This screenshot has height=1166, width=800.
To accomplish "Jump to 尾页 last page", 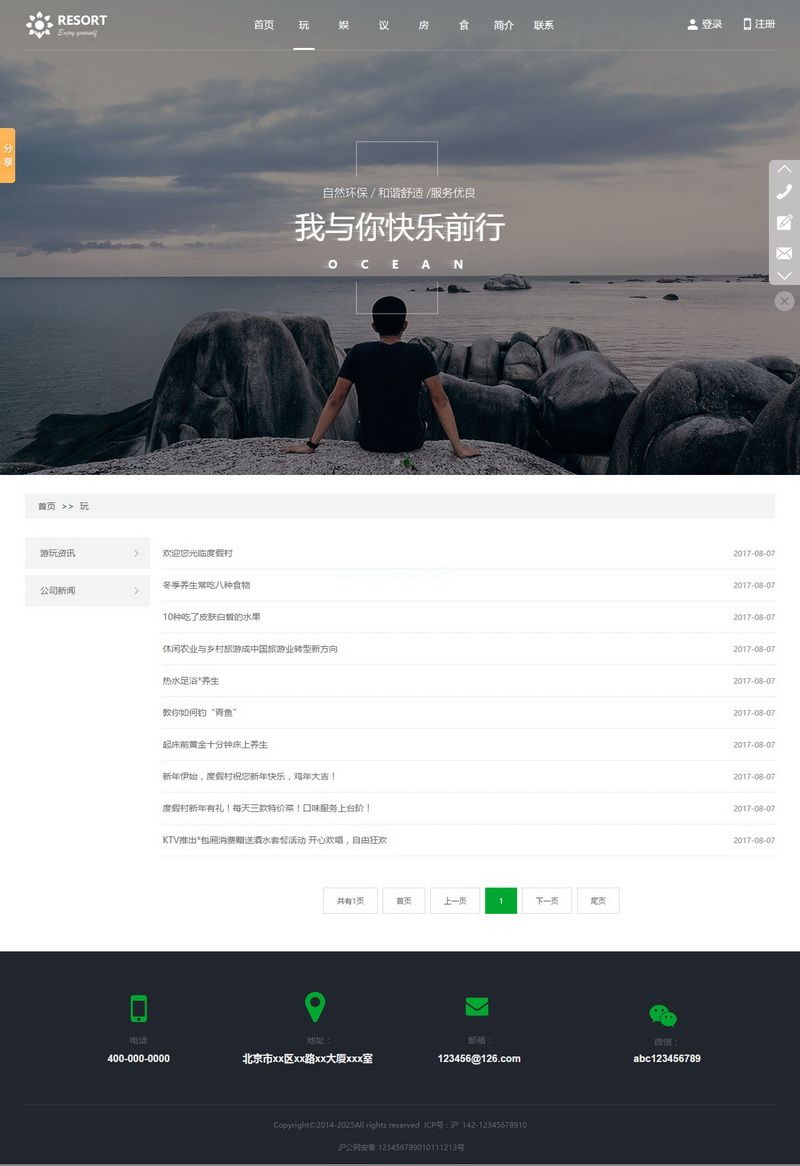I will click(x=598, y=901).
